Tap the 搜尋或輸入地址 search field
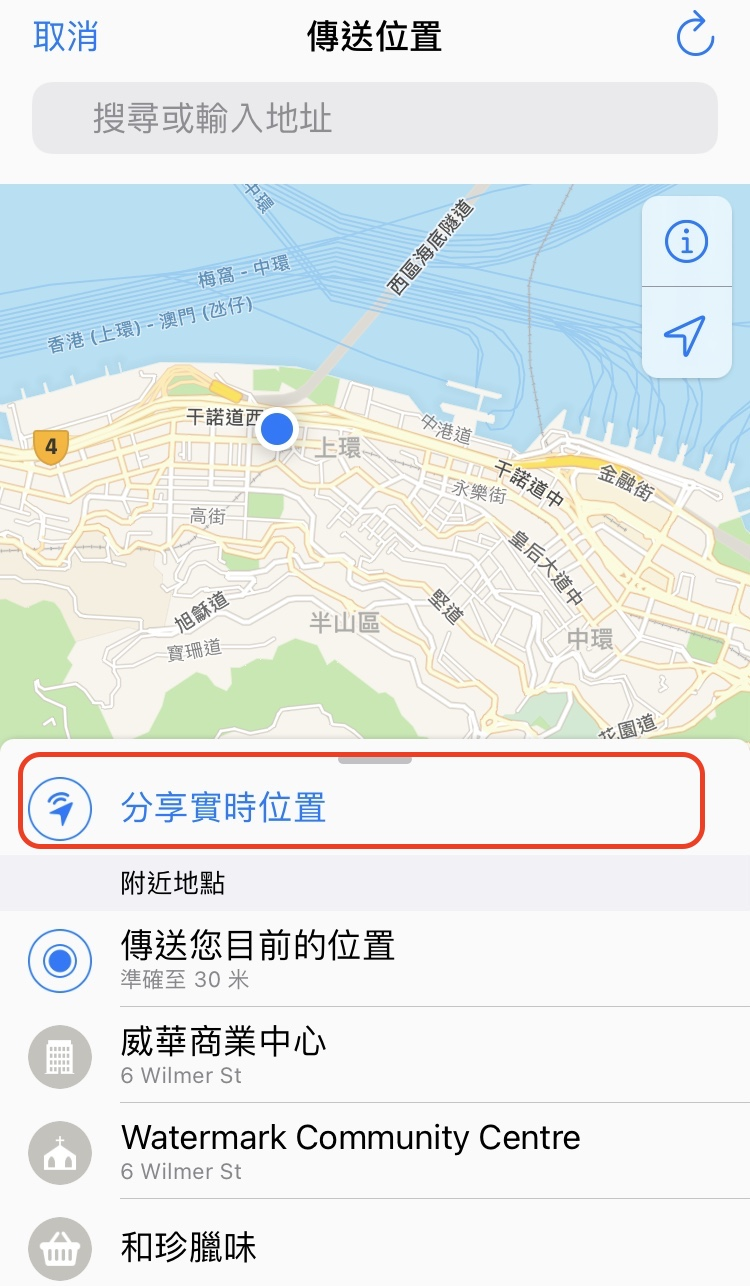 [375, 119]
